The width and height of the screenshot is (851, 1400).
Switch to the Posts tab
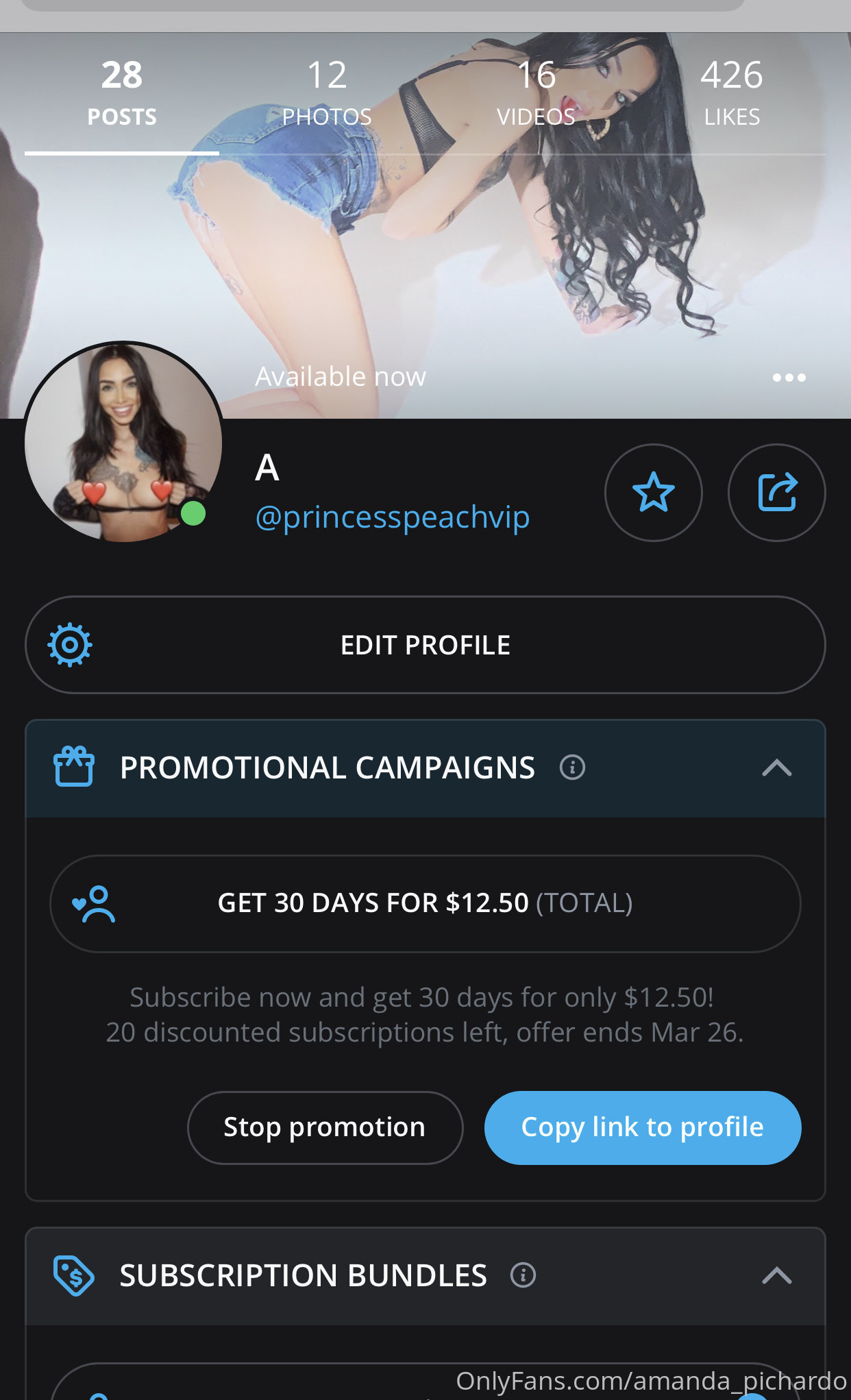point(122,93)
